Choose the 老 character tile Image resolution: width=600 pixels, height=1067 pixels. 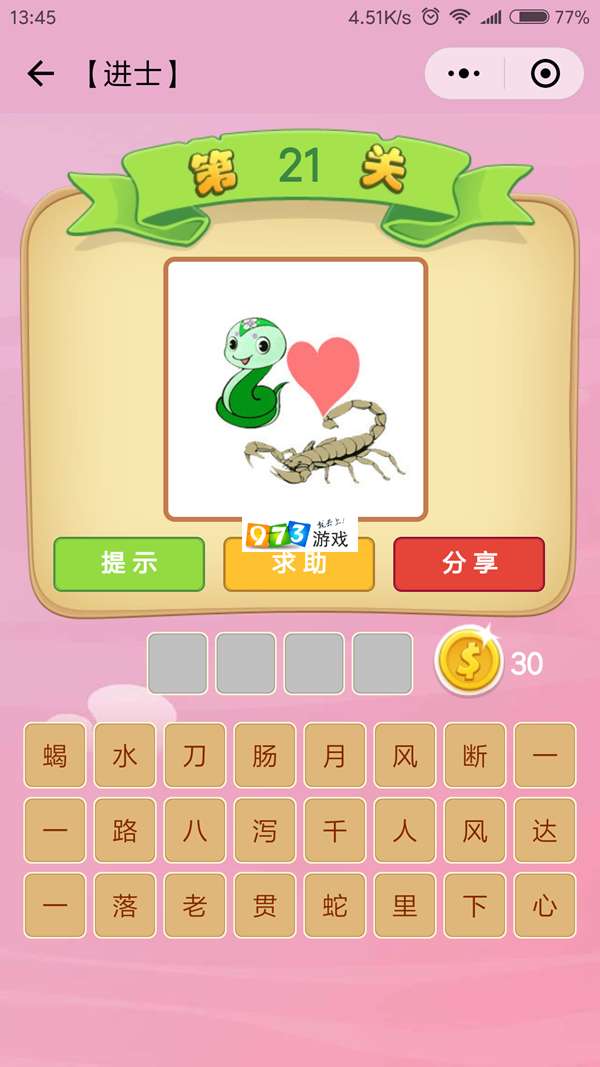pyautogui.click(x=195, y=906)
